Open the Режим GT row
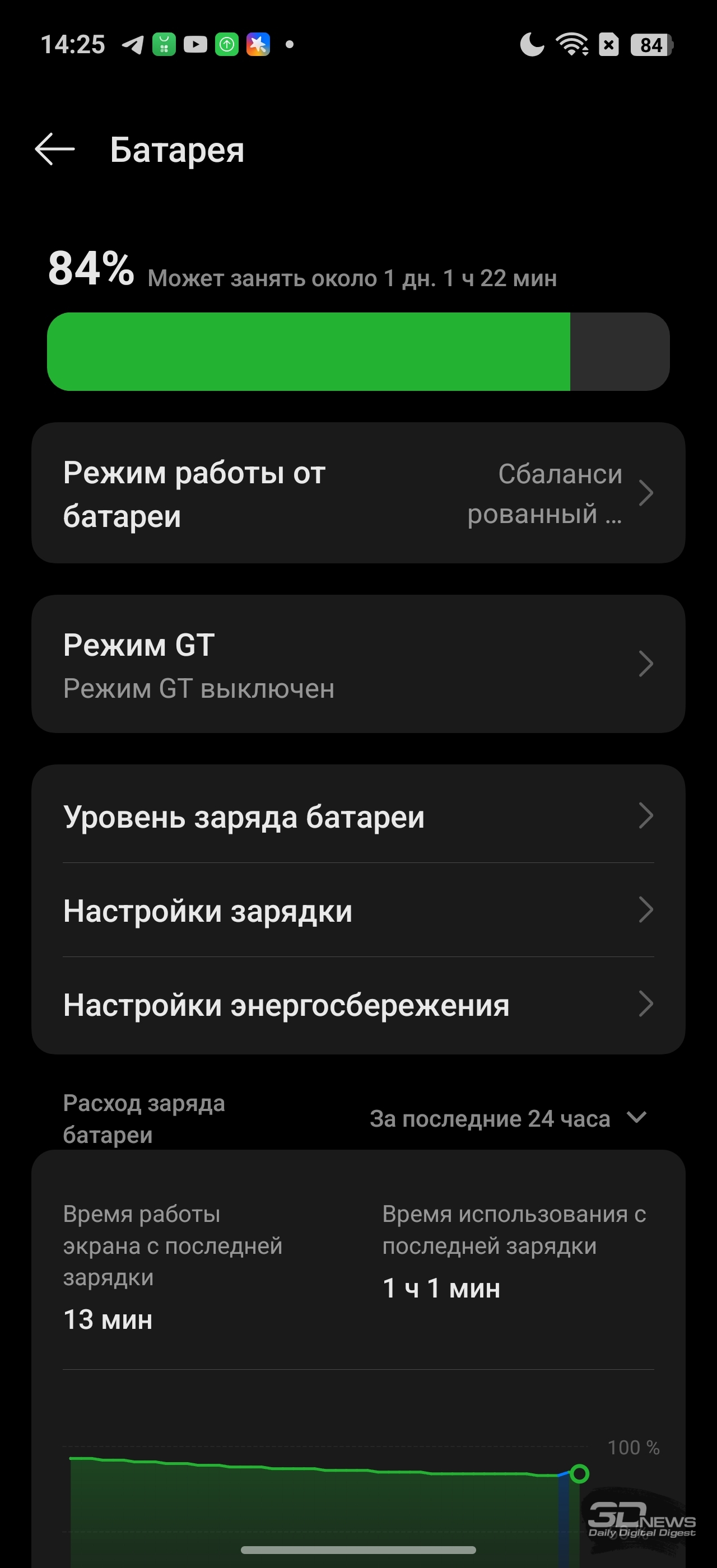The width and height of the screenshot is (717, 1568). tap(358, 664)
